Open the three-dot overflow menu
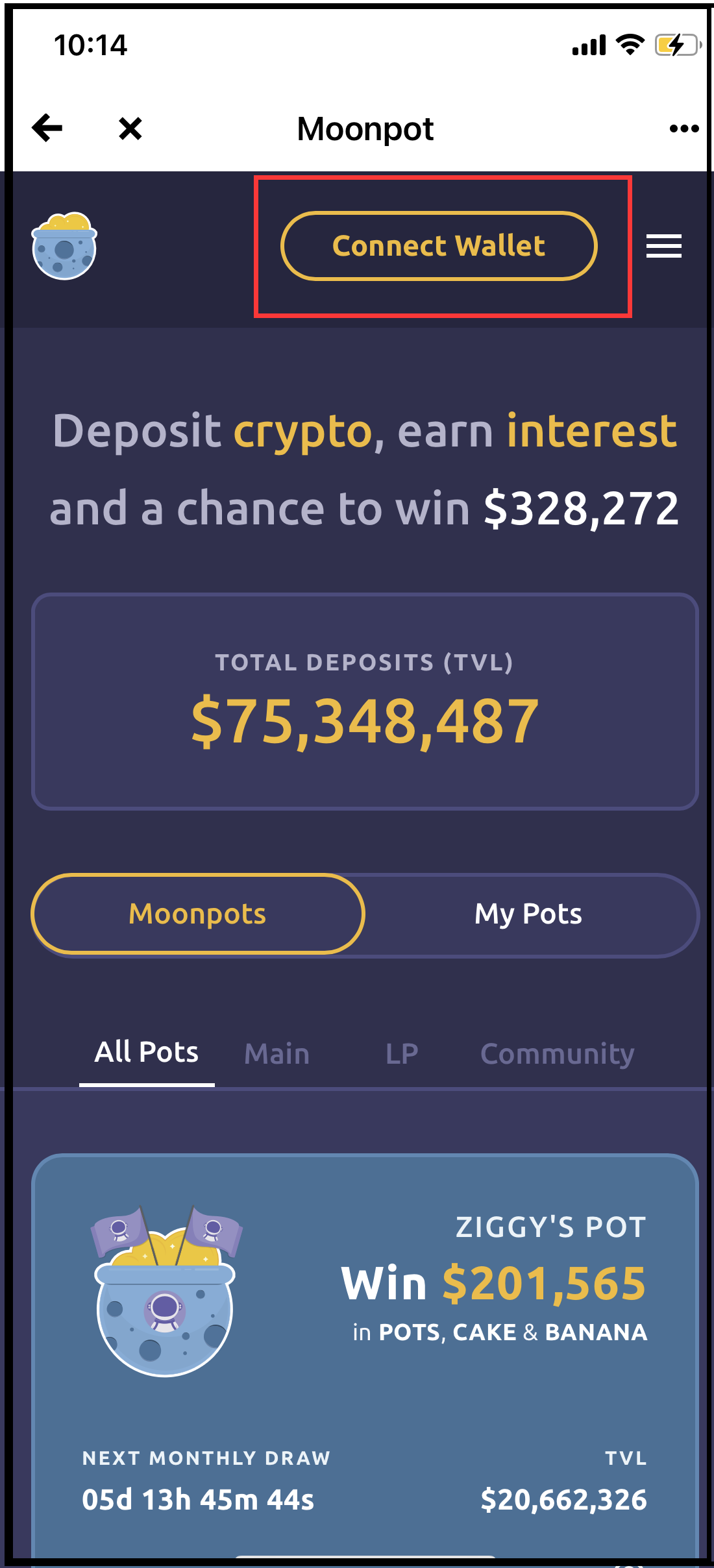The image size is (714, 1568). 683,129
